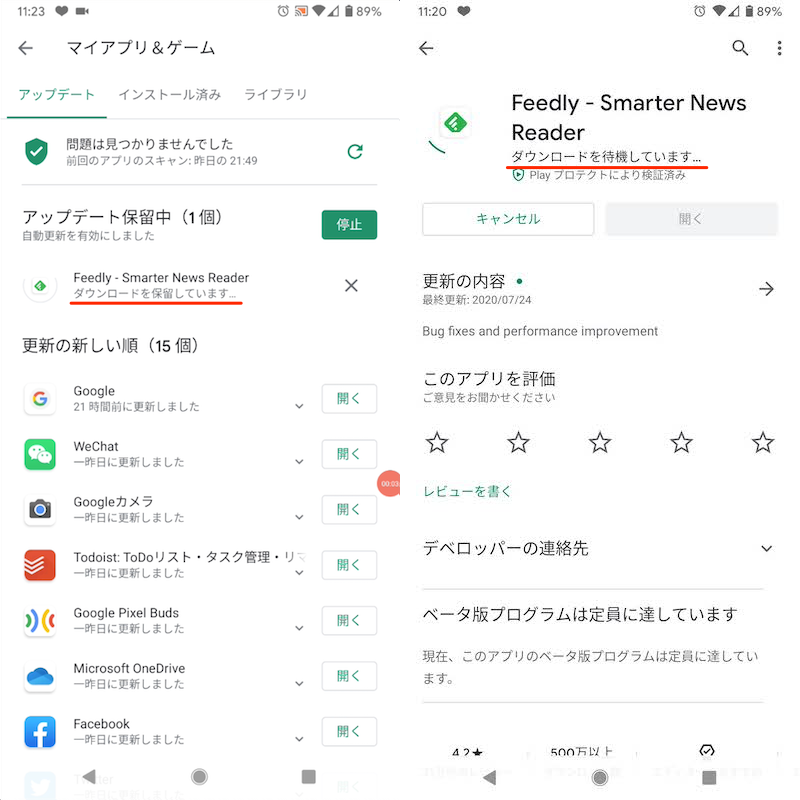Expand the デベロッパーの連絡先 section
The width and height of the screenshot is (800, 800).
[766, 548]
